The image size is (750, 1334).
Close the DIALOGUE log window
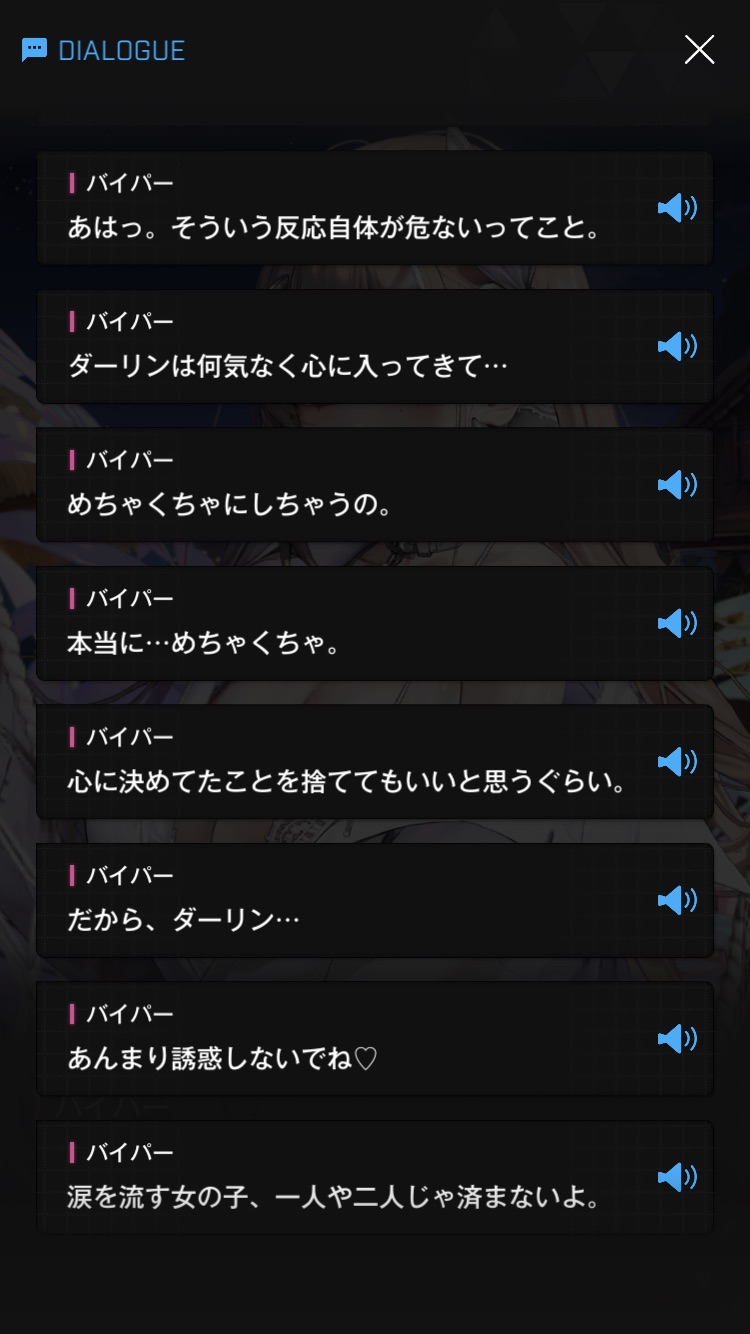tap(699, 49)
